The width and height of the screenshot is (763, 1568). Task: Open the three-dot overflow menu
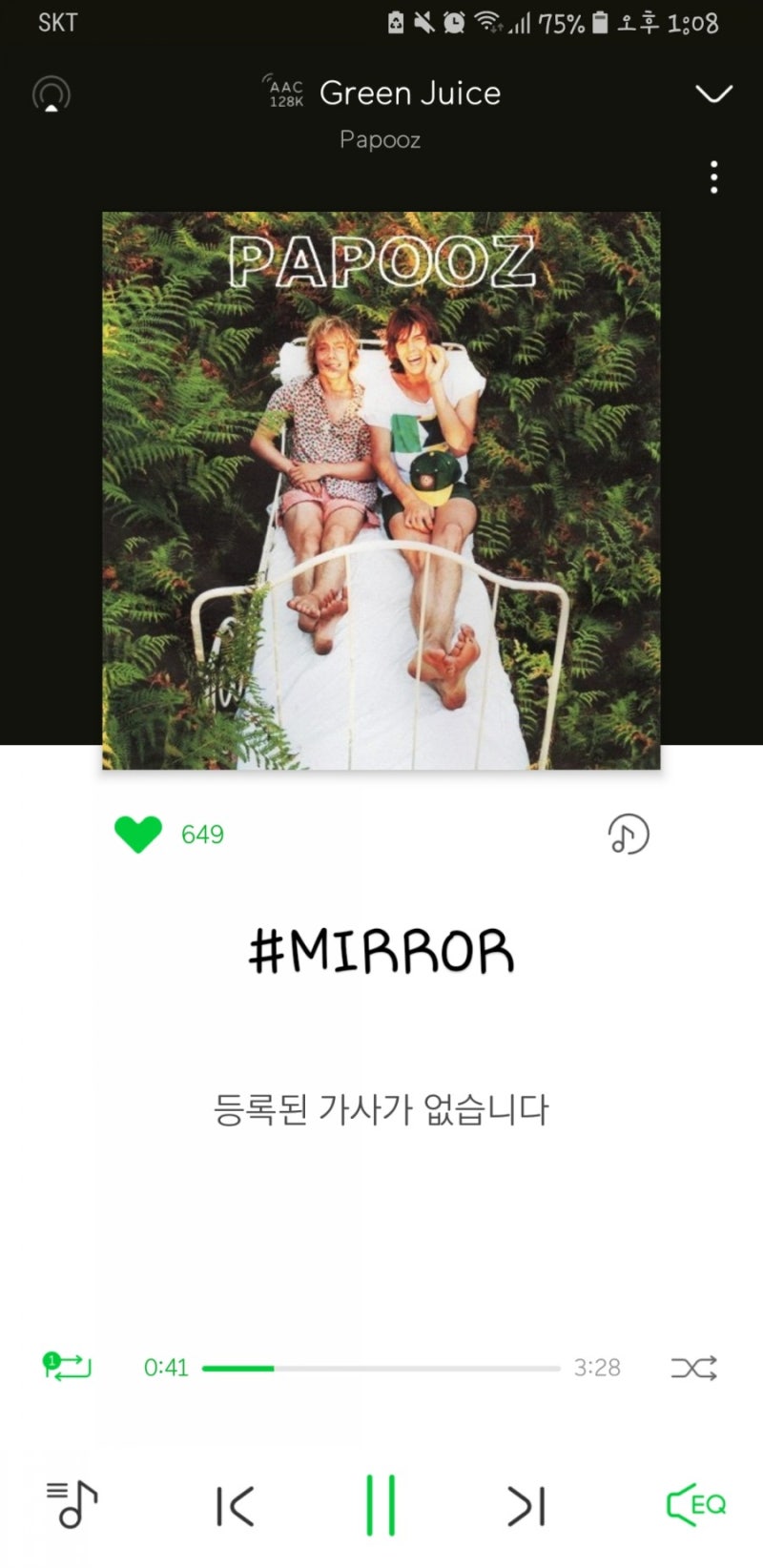[x=713, y=176]
